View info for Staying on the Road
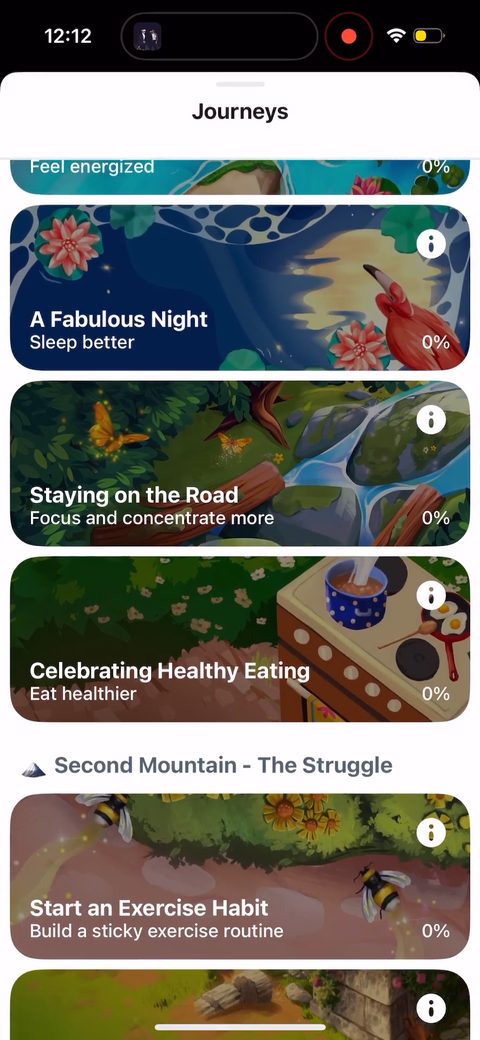480x1040 pixels. 431,420
